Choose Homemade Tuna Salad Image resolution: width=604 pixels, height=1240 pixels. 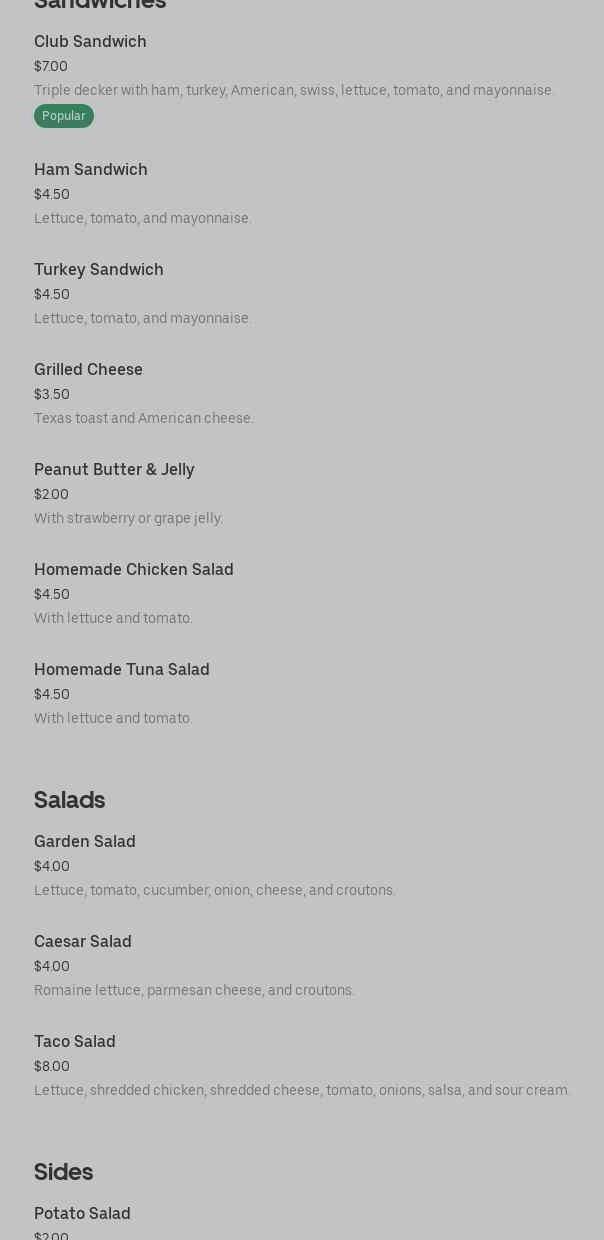click(122, 670)
